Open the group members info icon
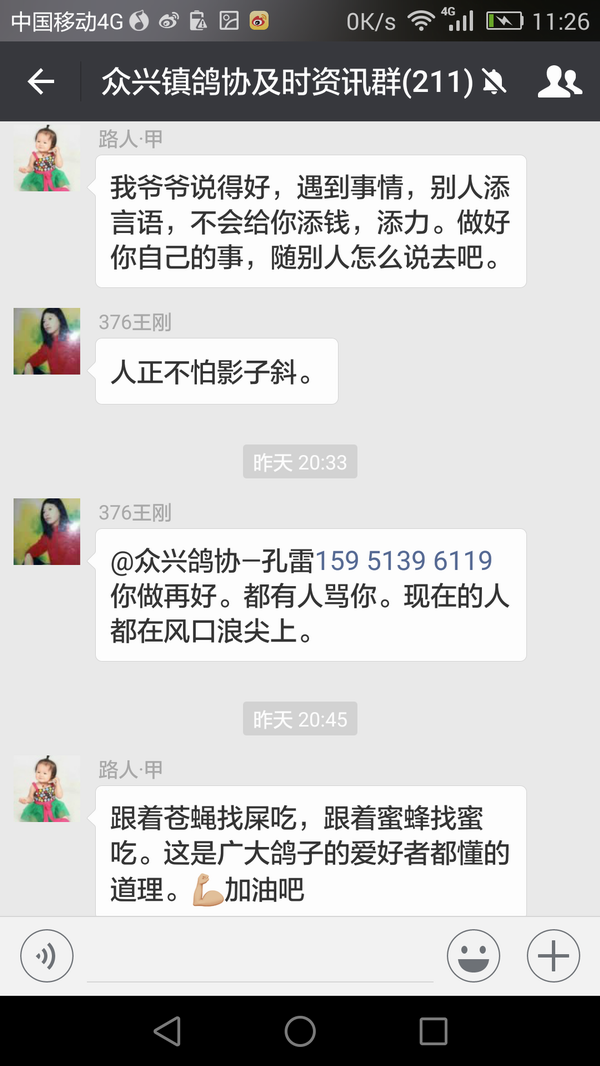600x1066 pixels. 559,82
